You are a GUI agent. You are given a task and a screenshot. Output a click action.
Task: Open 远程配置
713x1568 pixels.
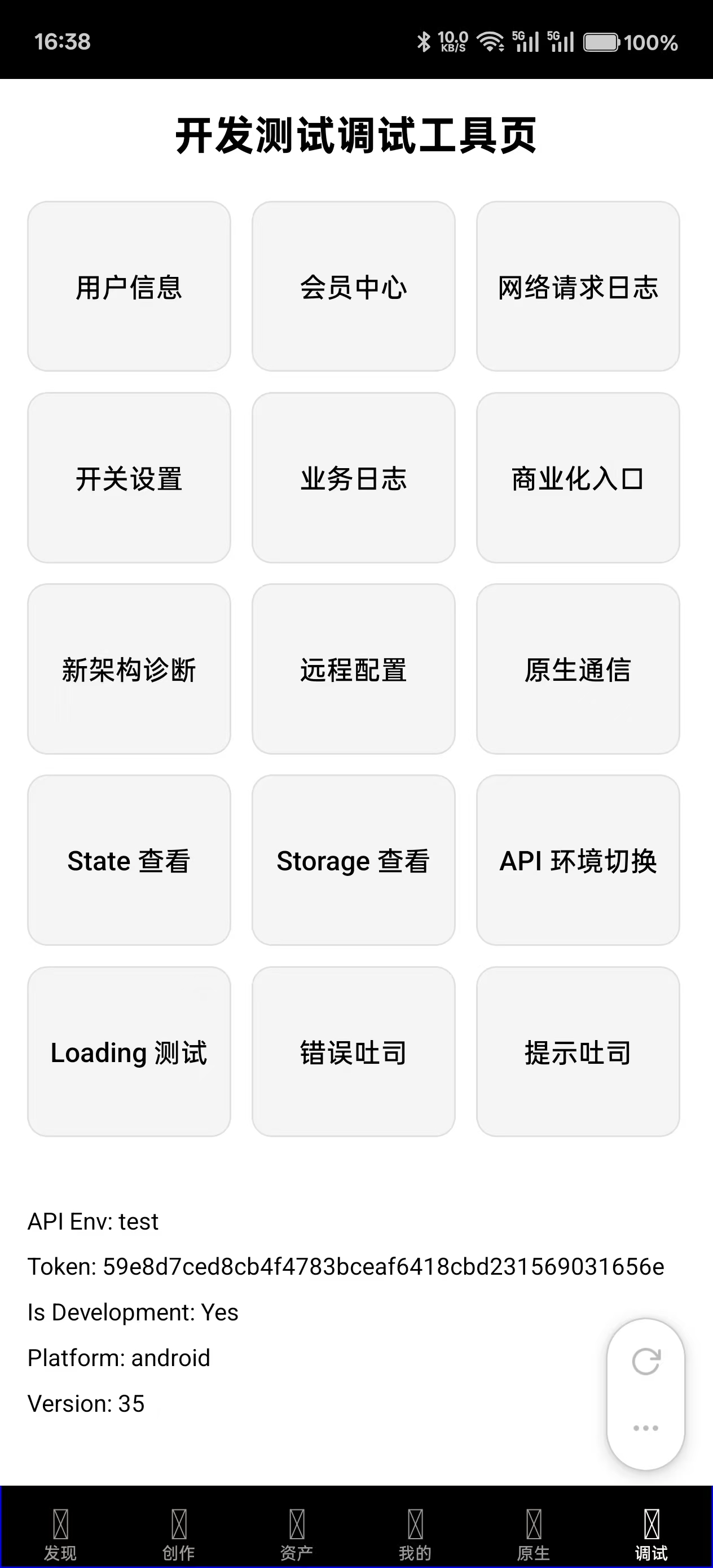[353, 669]
